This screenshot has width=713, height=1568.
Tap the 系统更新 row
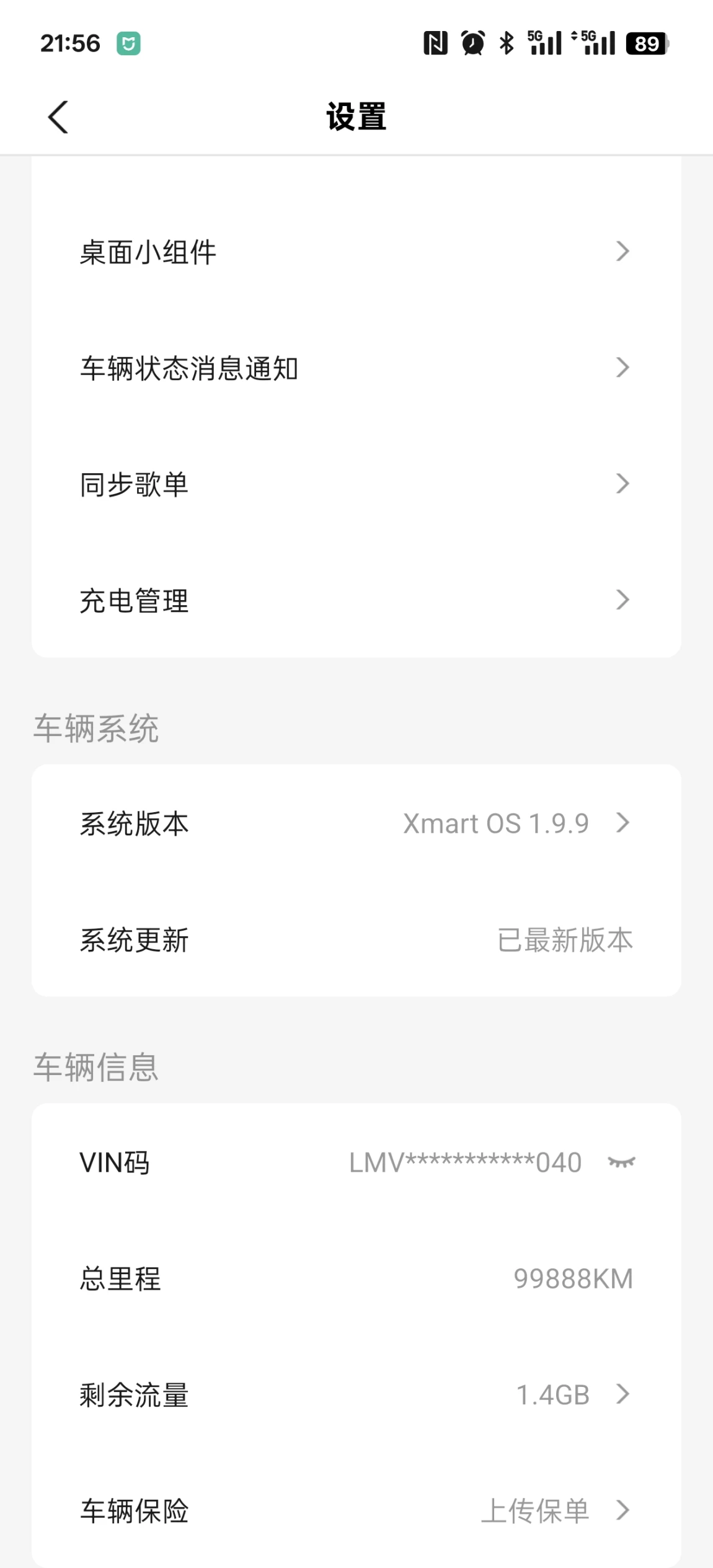click(356, 939)
